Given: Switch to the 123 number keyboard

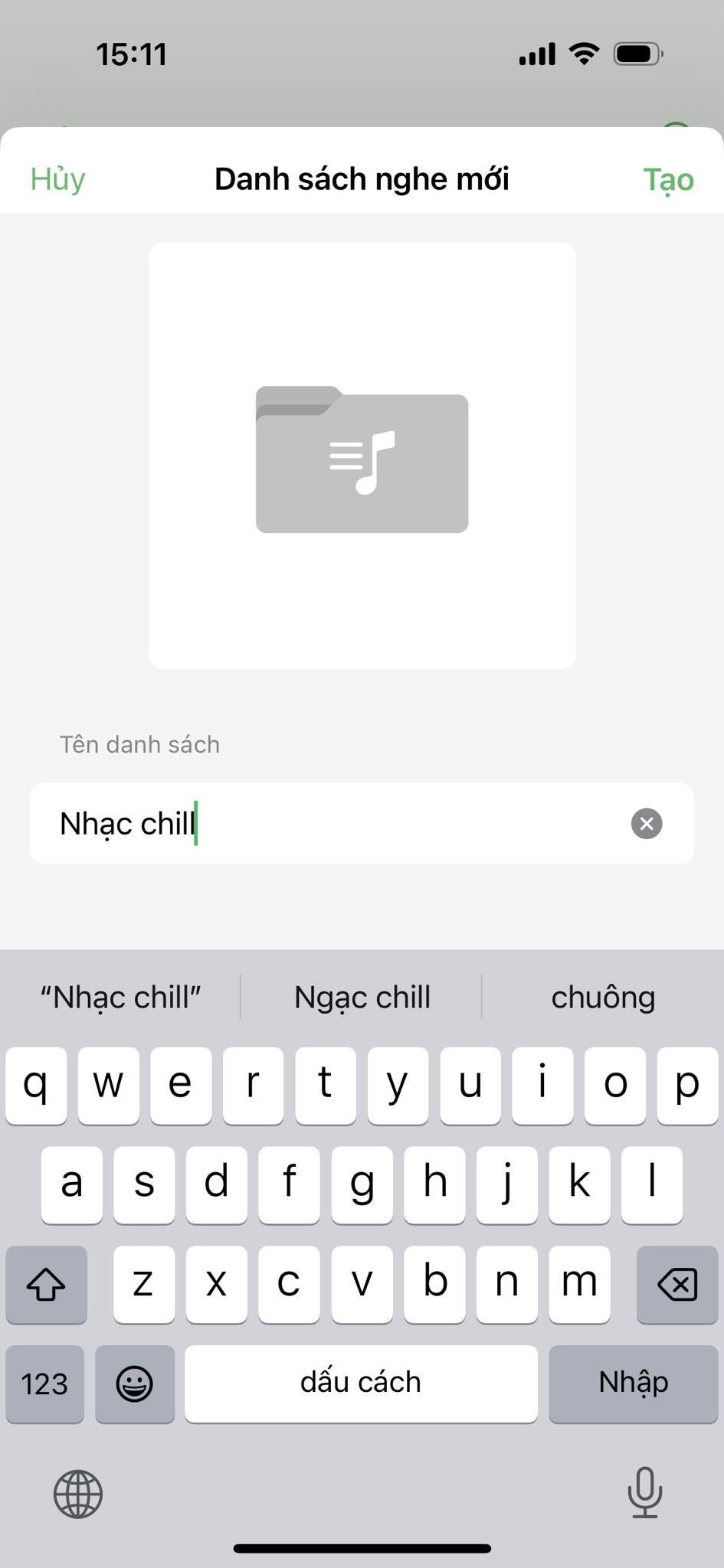Looking at the screenshot, I should pos(44,1383).
